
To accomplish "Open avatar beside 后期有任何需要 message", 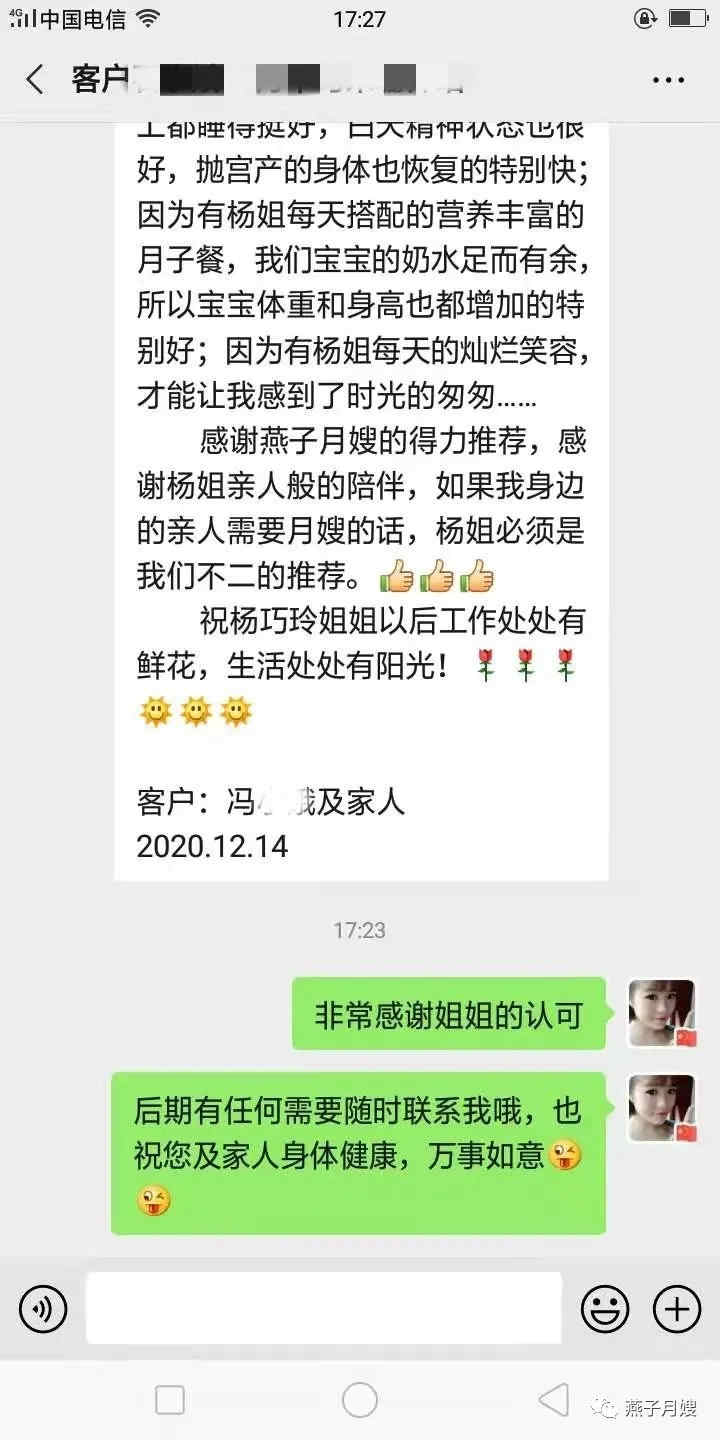I will click(x=661, y=1108).
